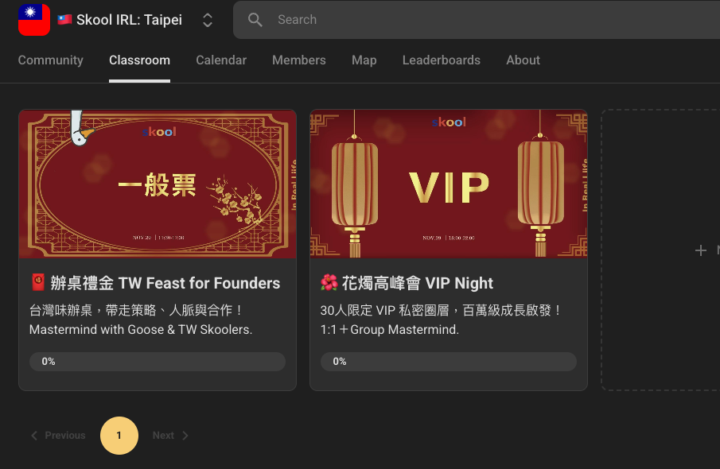Image resolution: width=720 pixels, height=469 pixels.
Task: View the Leaderboards tab
Action: [x=441, y=60]
